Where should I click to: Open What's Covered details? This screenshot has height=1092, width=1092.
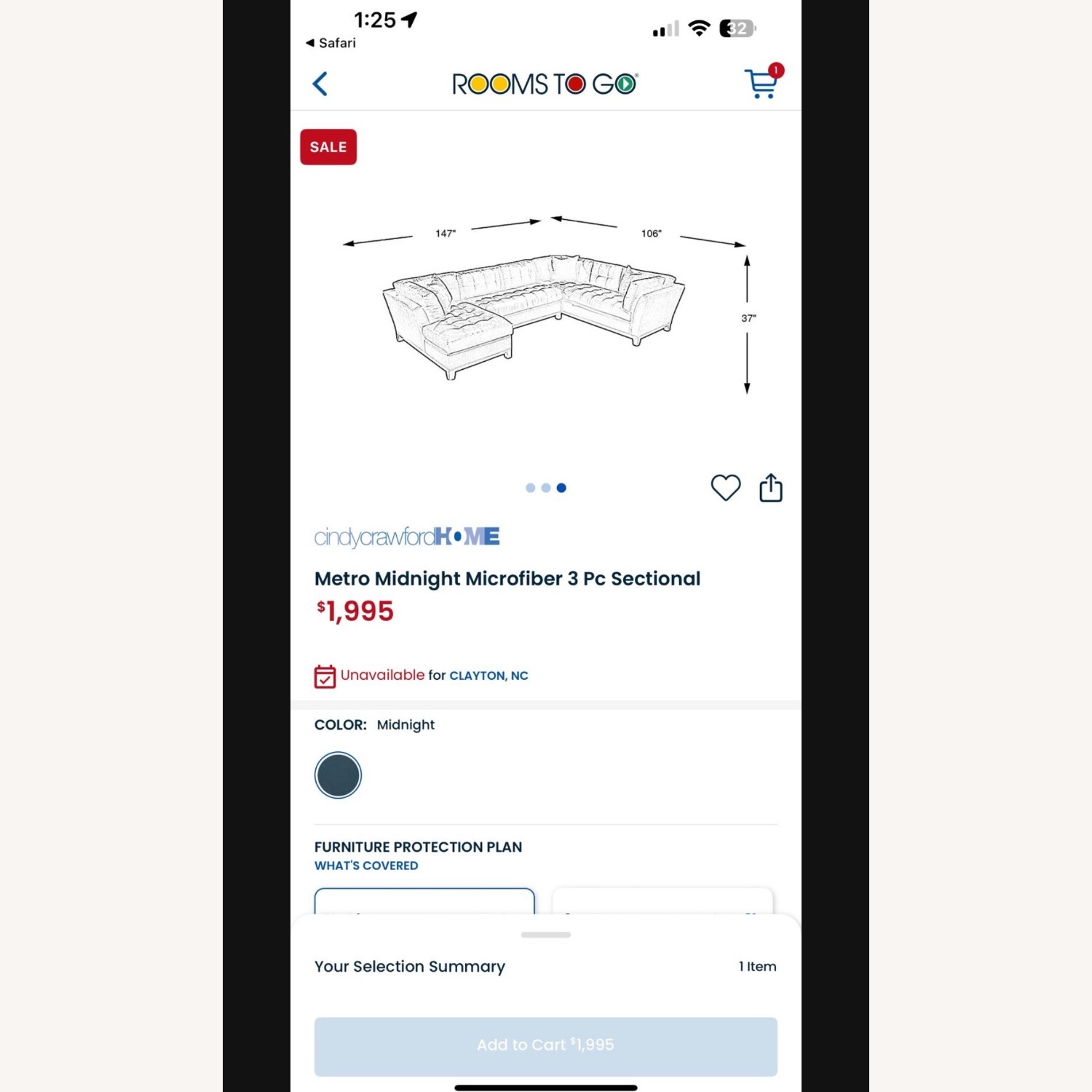pos(366,866)
